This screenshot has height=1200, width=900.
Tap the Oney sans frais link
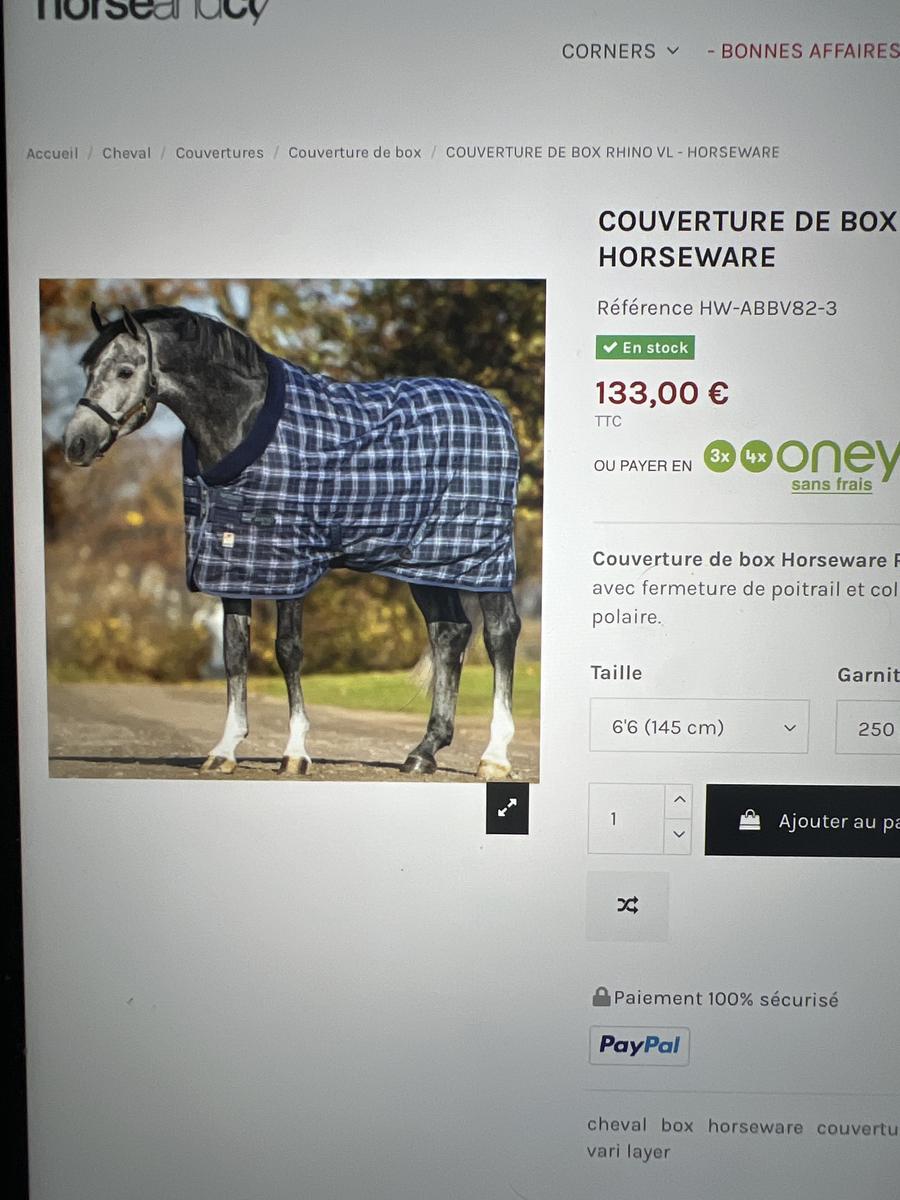[x=831, y=485]
